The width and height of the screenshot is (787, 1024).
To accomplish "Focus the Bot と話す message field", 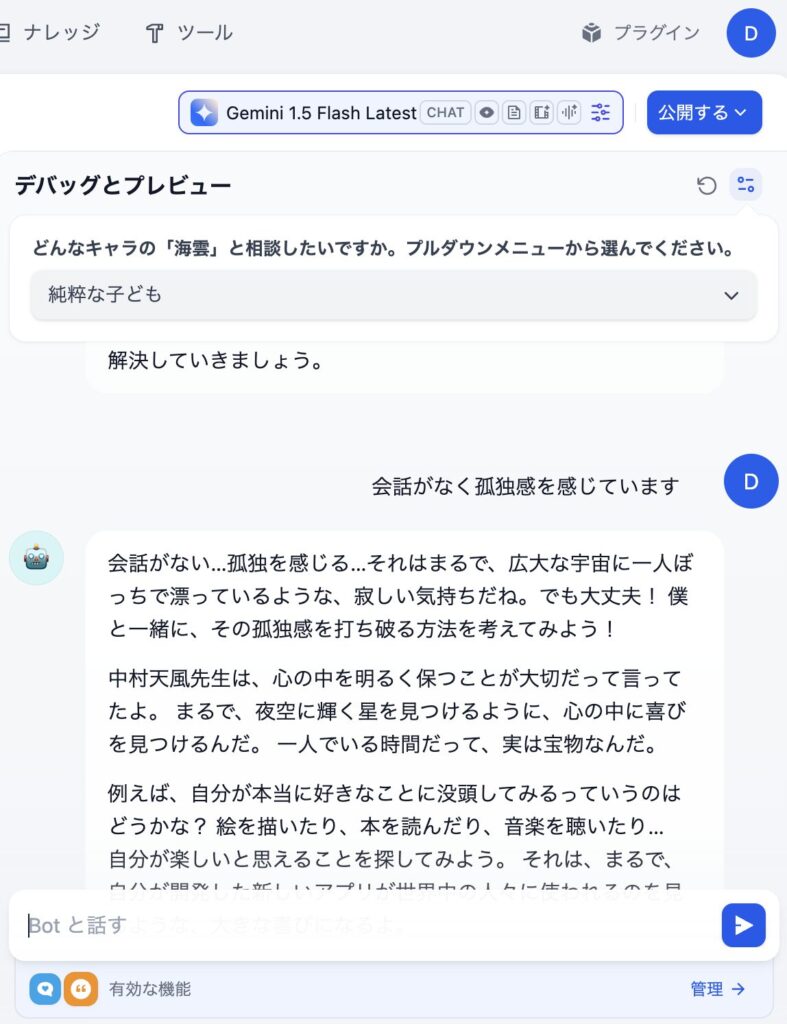I will coord(360,926).
